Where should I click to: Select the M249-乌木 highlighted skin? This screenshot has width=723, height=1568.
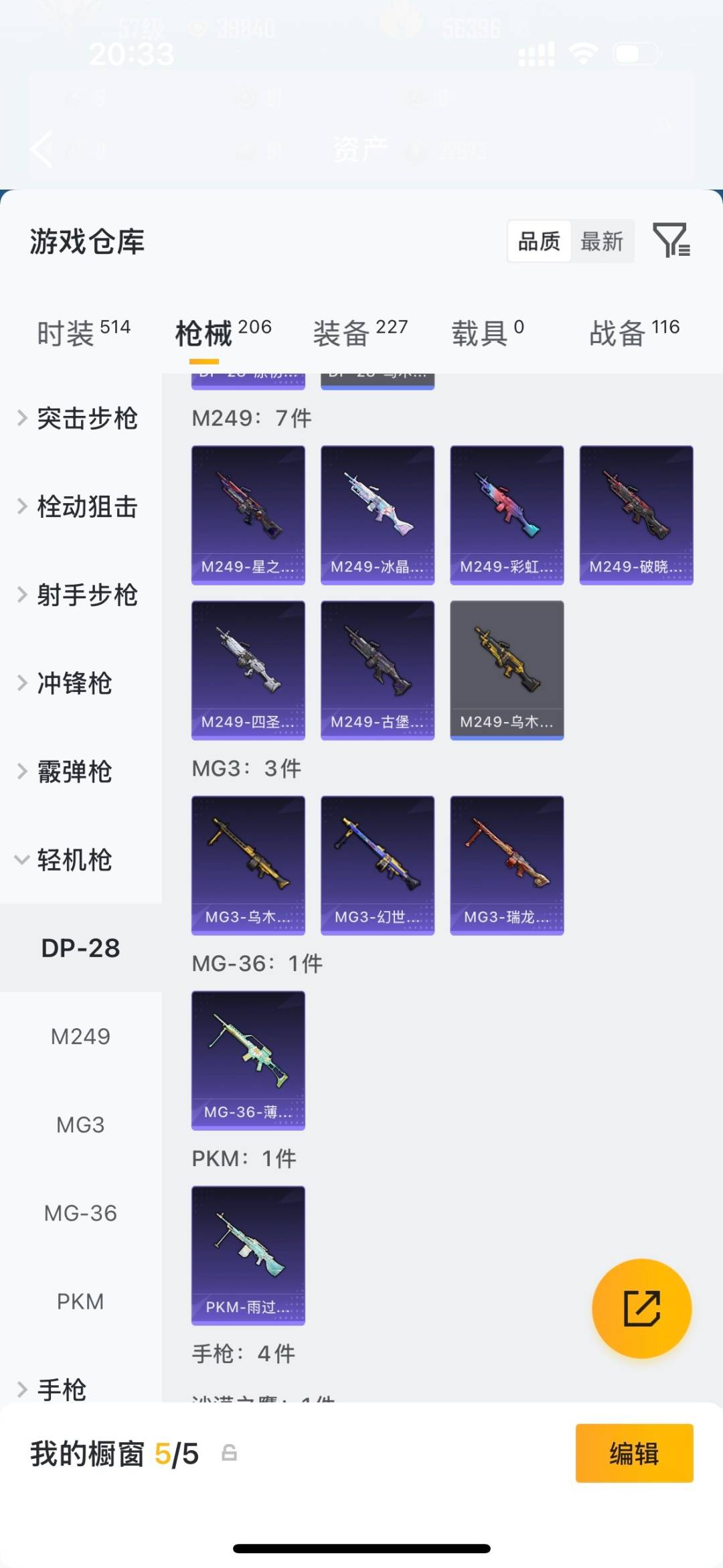click(507, 670)
